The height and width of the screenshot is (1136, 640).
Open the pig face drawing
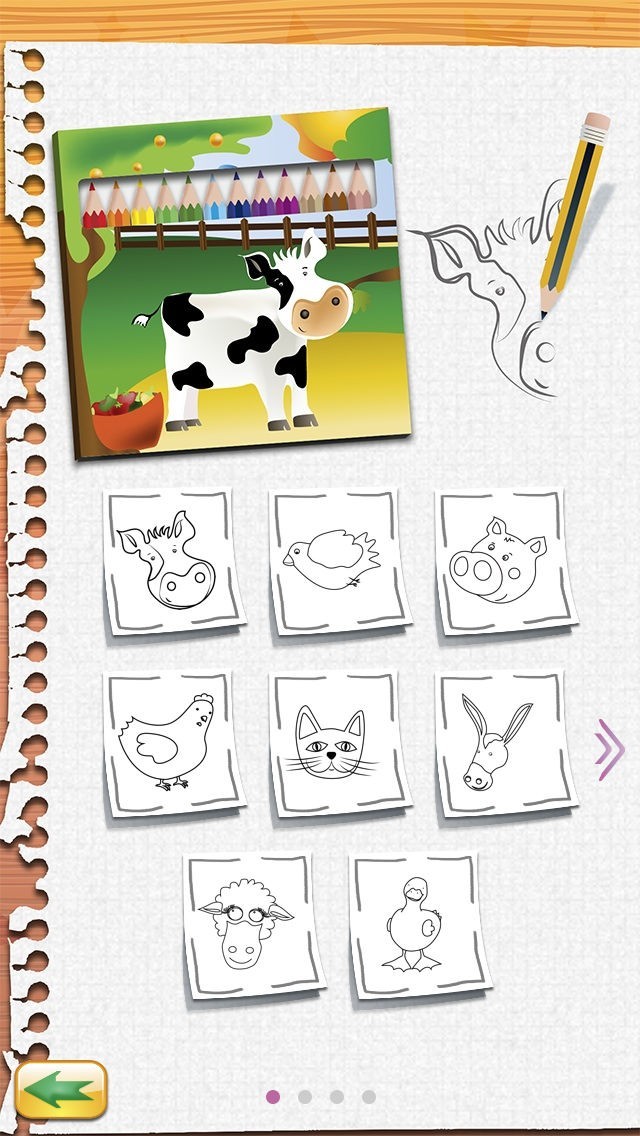(506, 561)
